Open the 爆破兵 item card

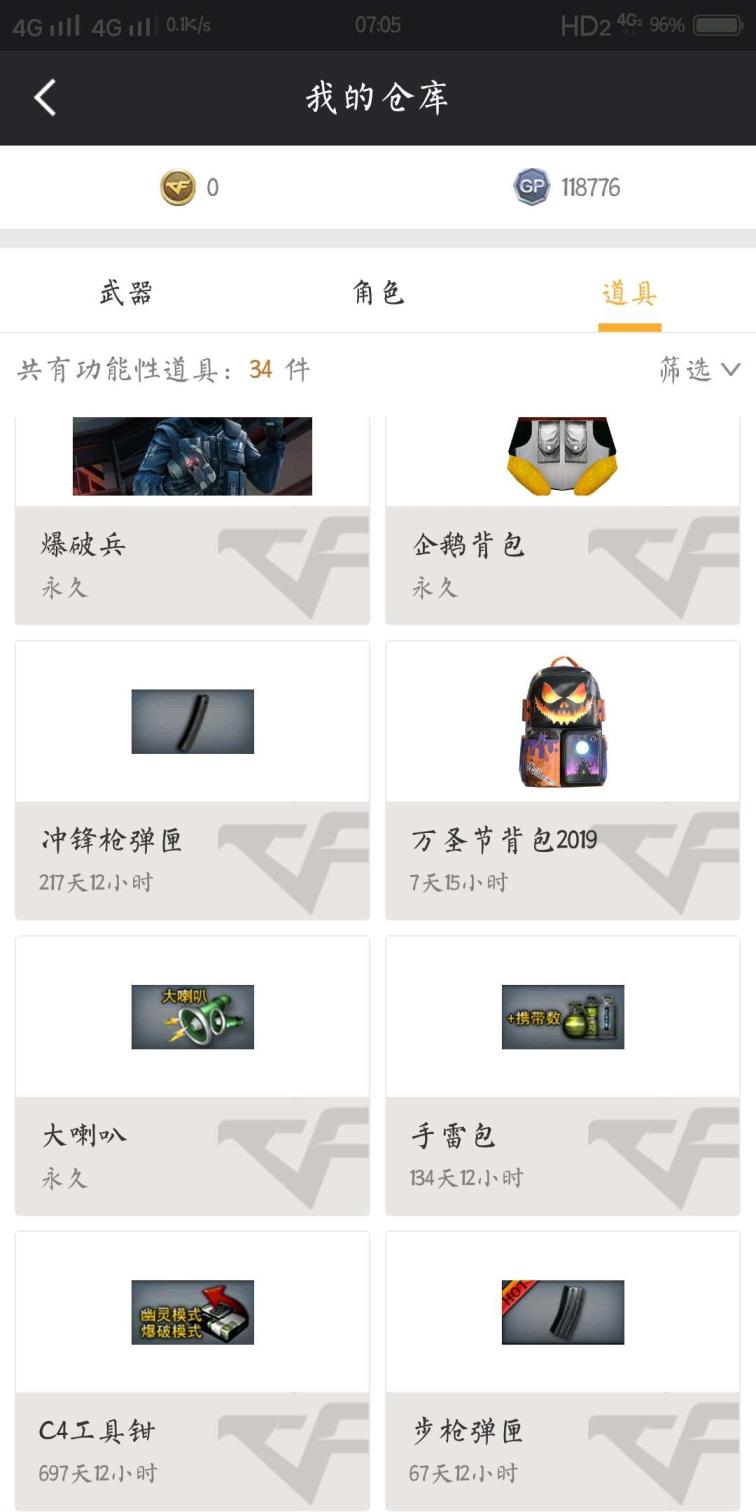coord(192,520)
